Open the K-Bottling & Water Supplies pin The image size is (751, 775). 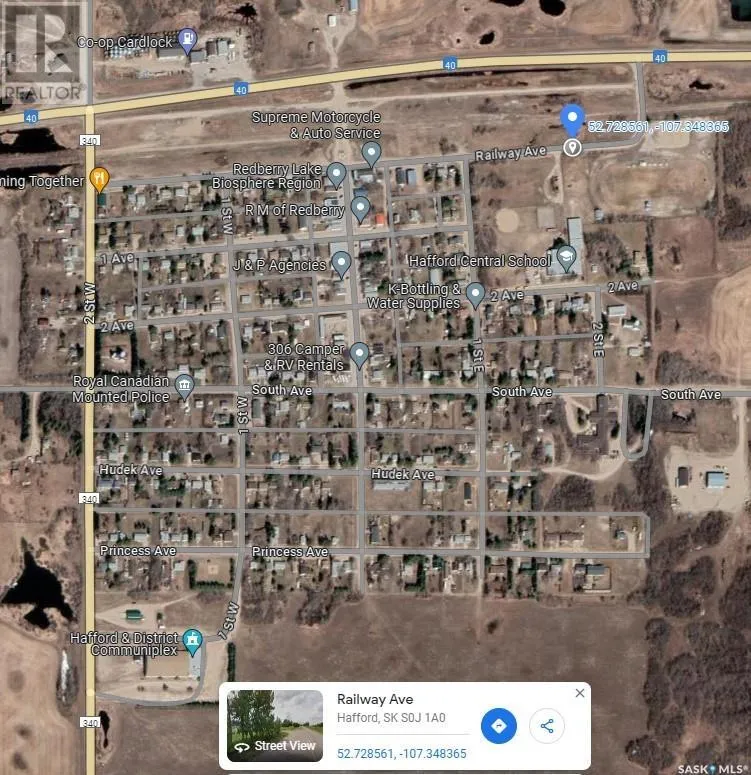coord(476,294)
